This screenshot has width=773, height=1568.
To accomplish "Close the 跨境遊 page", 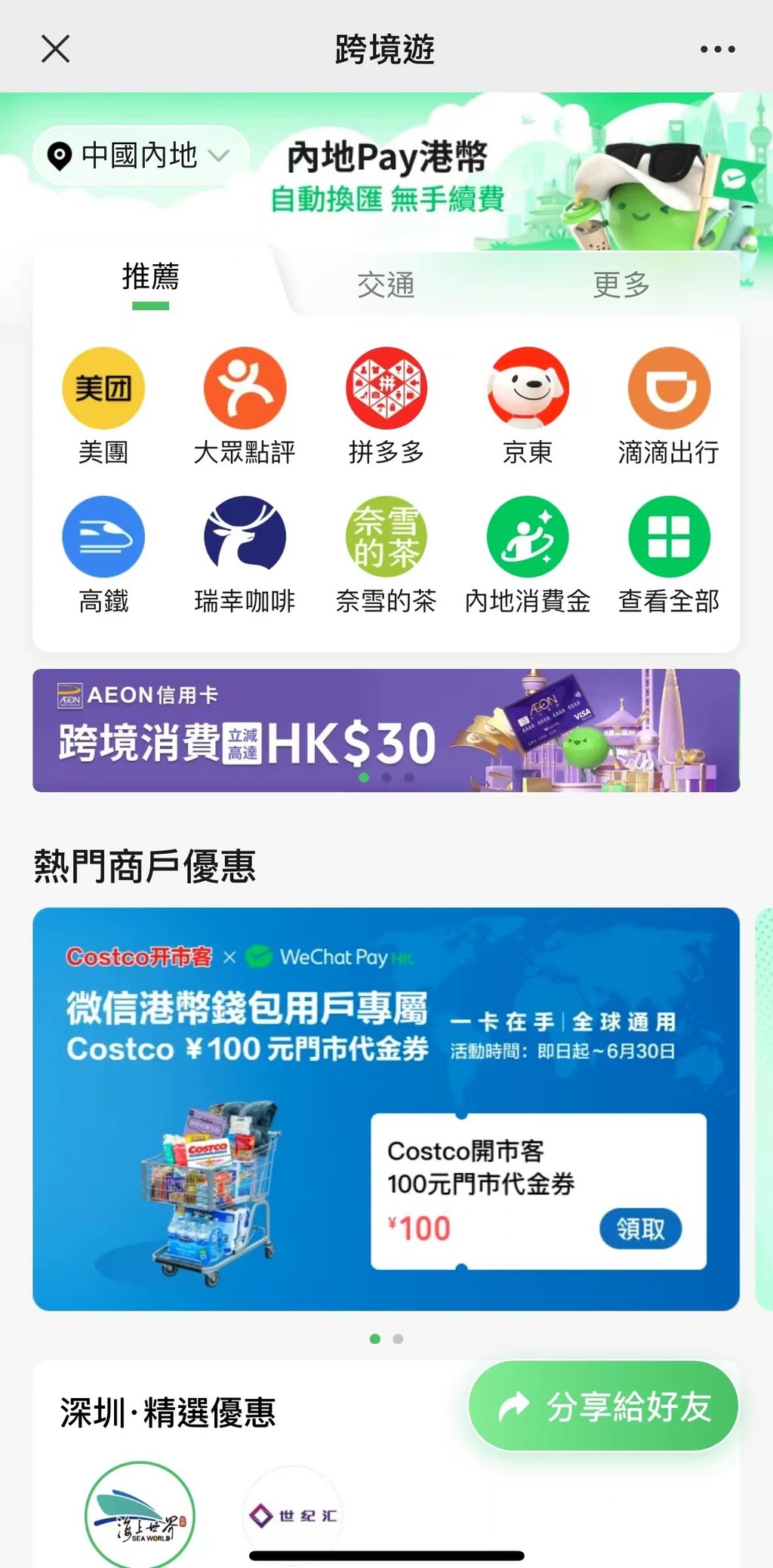I will [55, 49].
